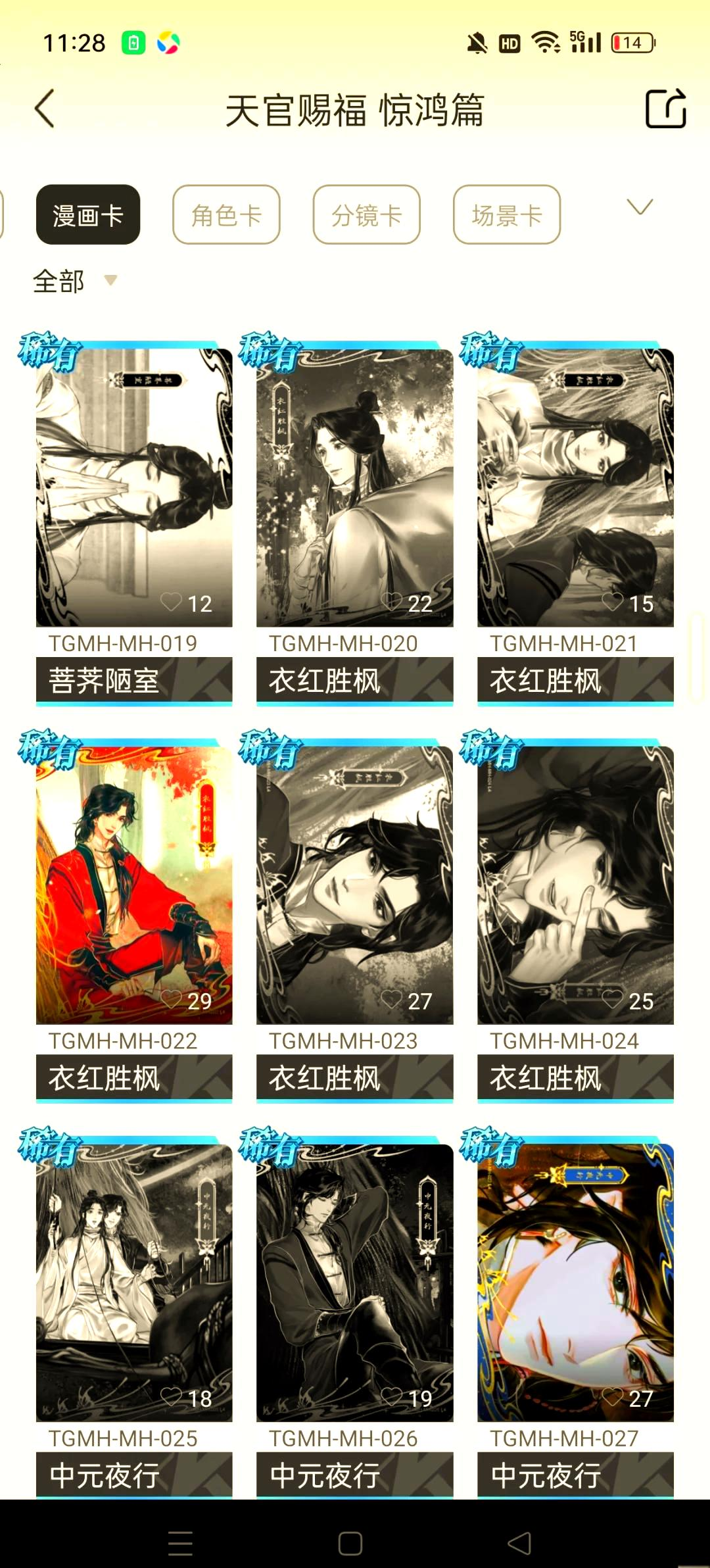Open the red card TGMH-MH-022
Viewport: 710px width, 1568px height.
coord(134,885)
